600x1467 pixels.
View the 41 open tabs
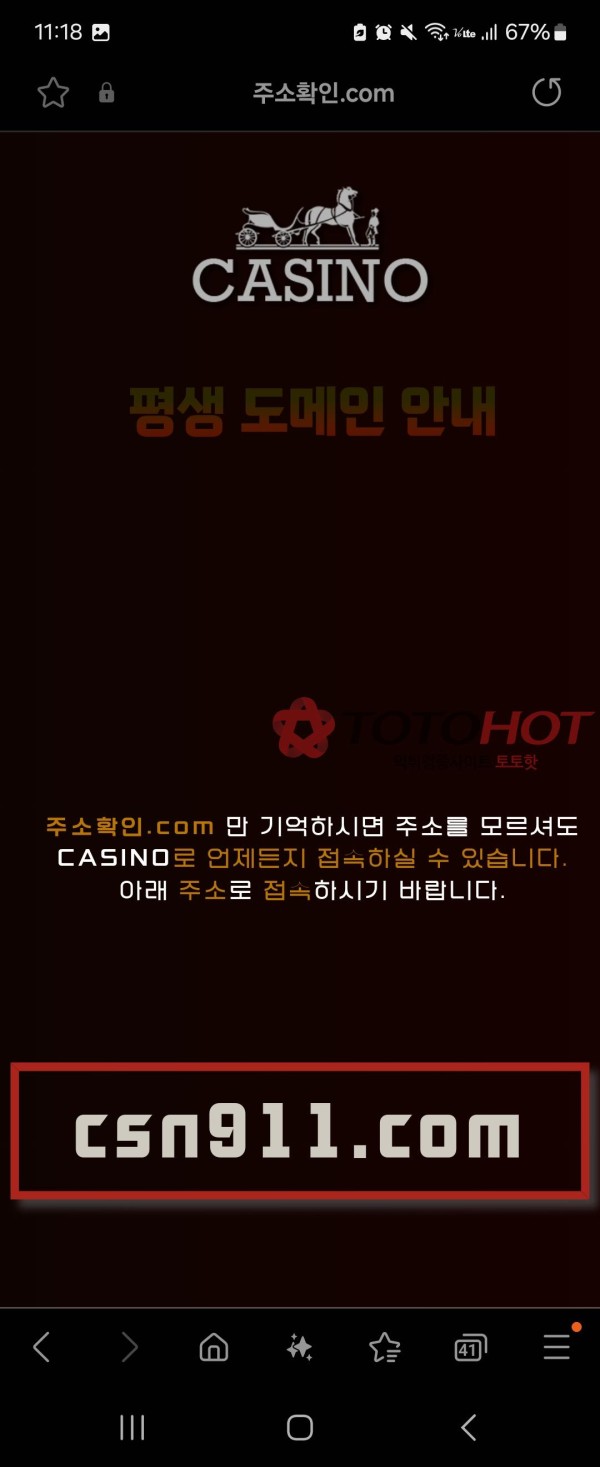(x=469, y=1348)
